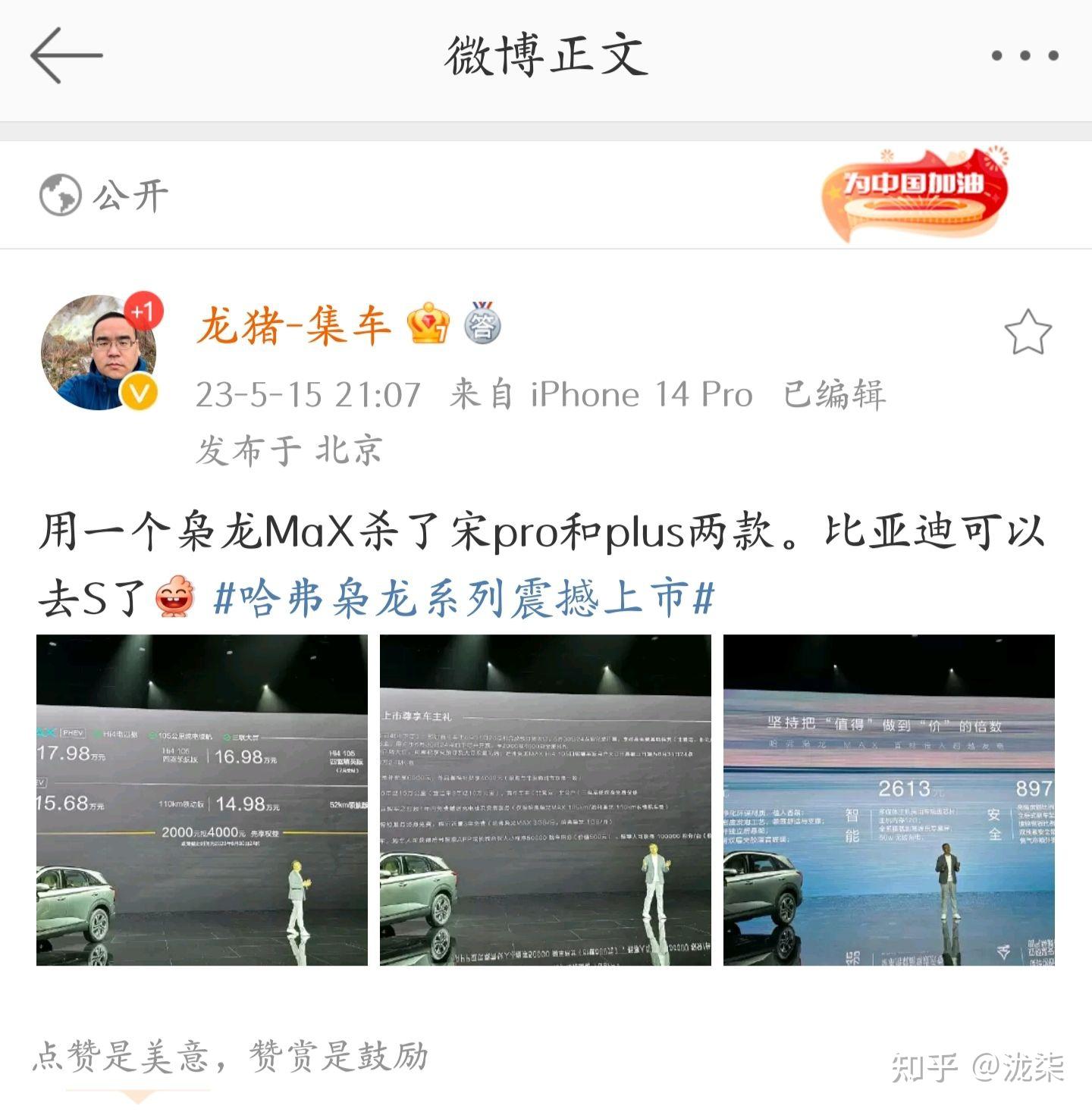This screenshot has width=1092, height=1112.
Task: Tap the username 龙猪-集车
Action: 294,326
